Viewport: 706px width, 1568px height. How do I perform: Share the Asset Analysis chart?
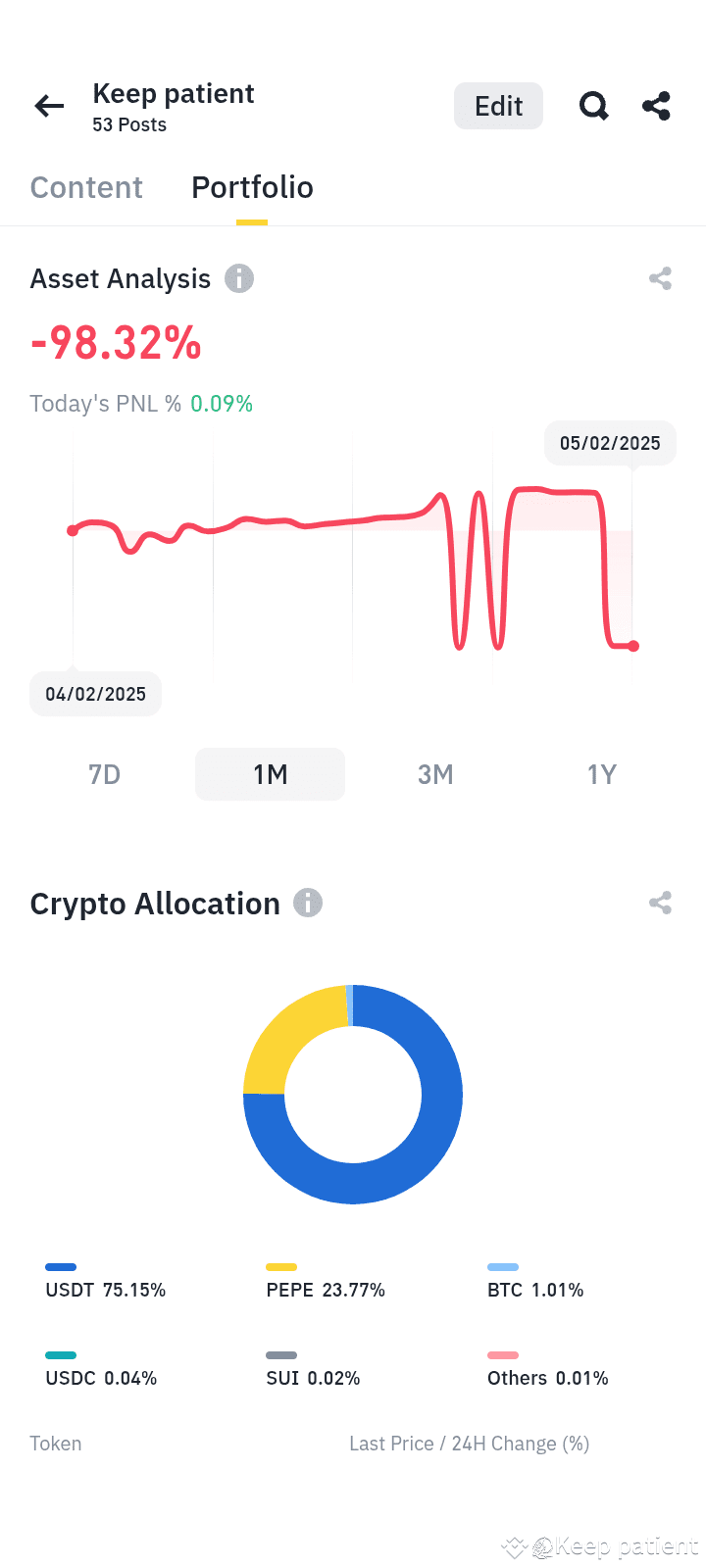660,278
